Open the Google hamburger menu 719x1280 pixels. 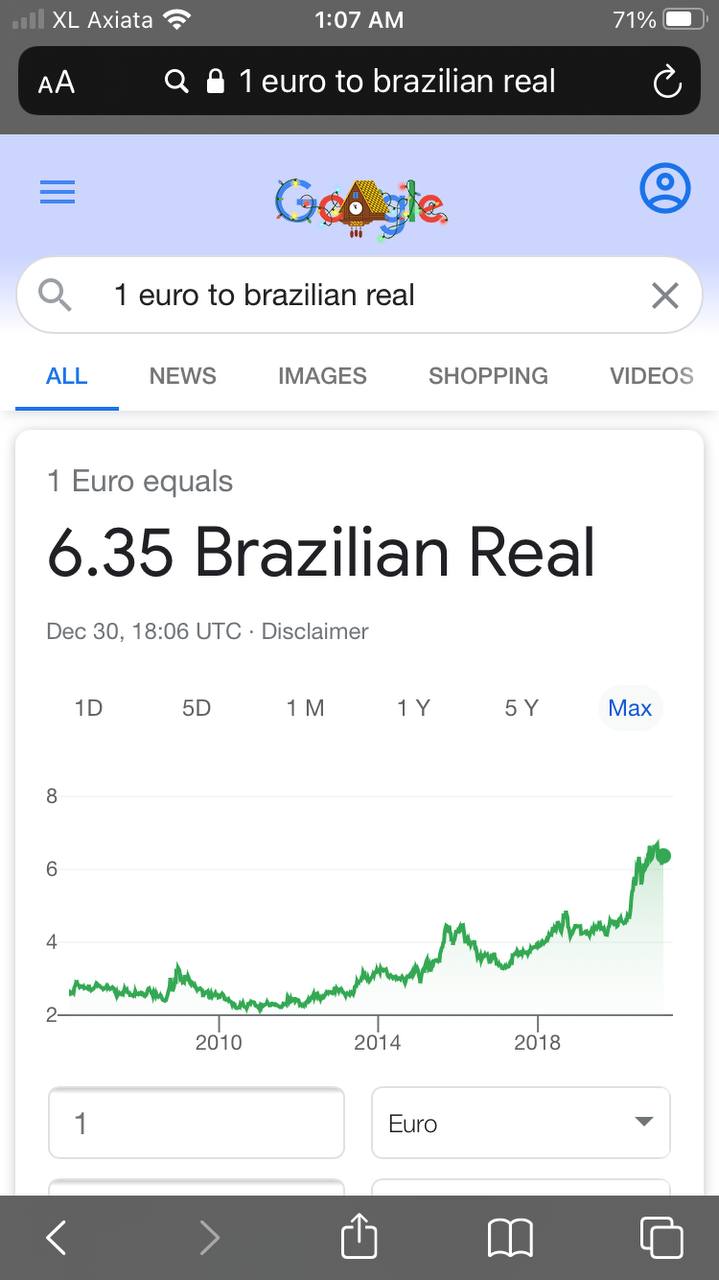tap(57, 192)
